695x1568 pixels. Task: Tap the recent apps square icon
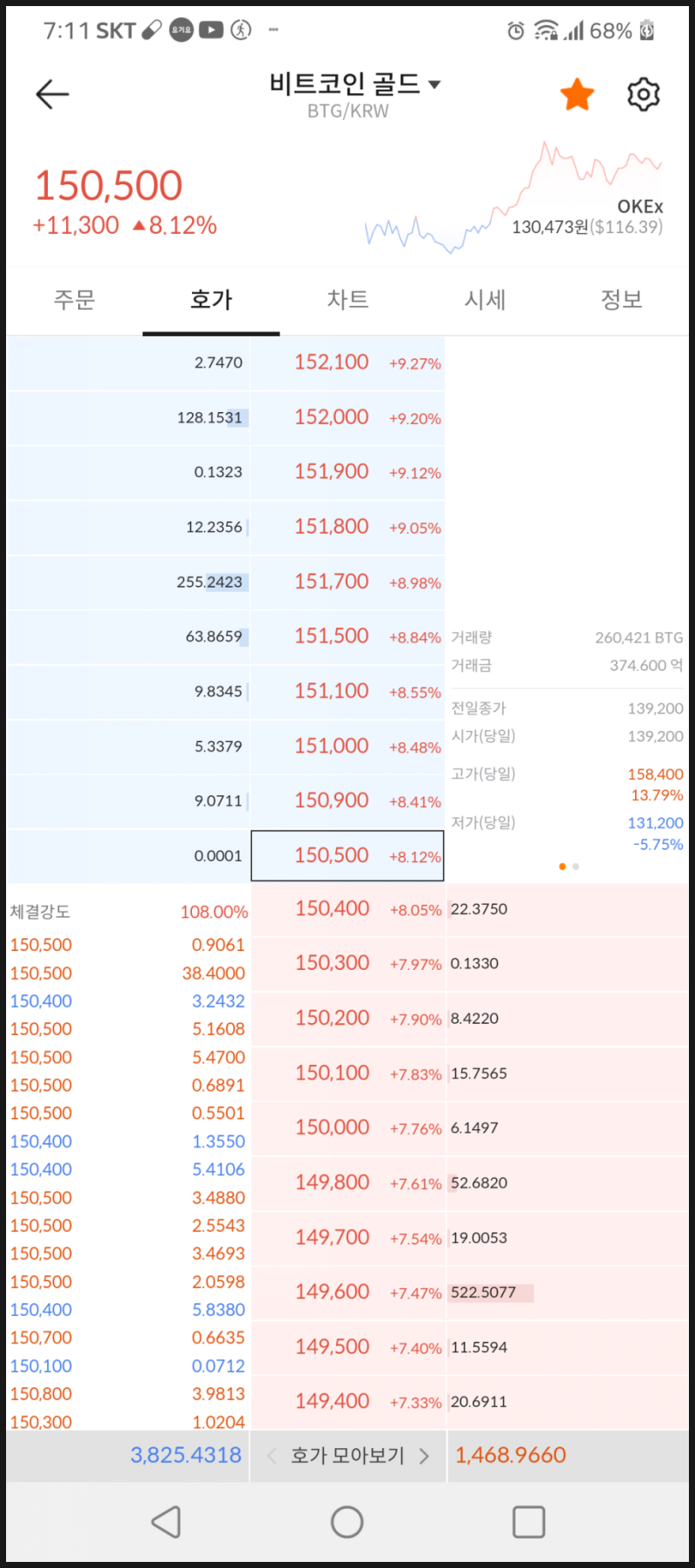[528, 1522]
